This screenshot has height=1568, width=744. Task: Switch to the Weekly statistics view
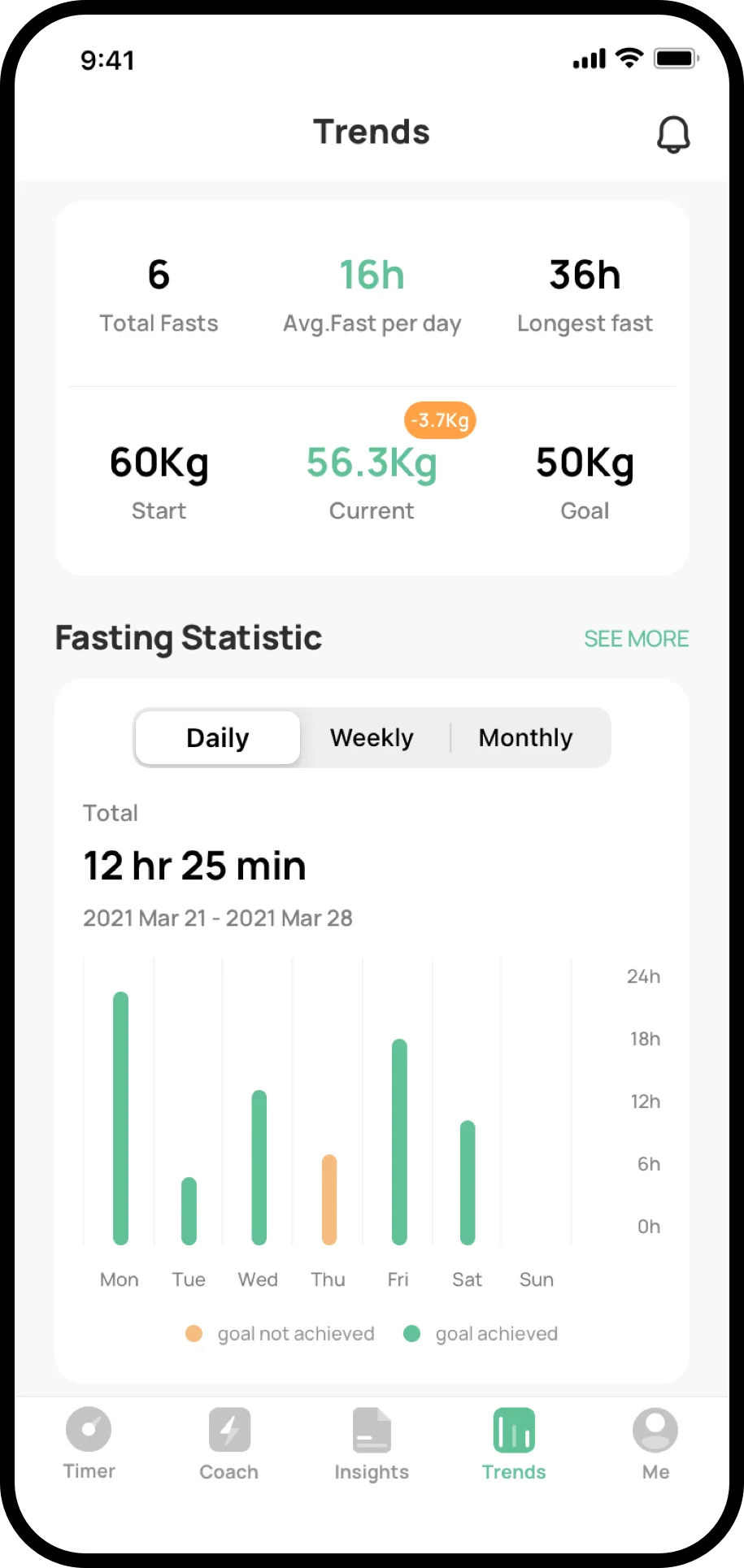point(372,738)
